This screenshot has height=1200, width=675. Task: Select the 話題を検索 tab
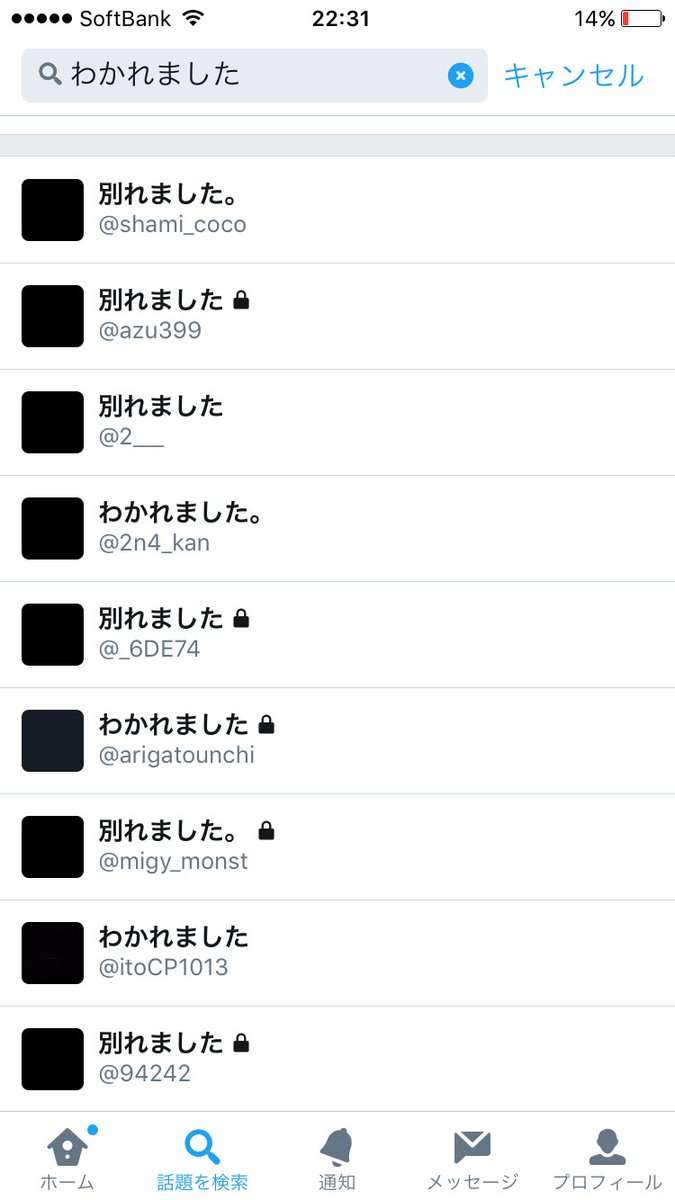[202, 1157]
